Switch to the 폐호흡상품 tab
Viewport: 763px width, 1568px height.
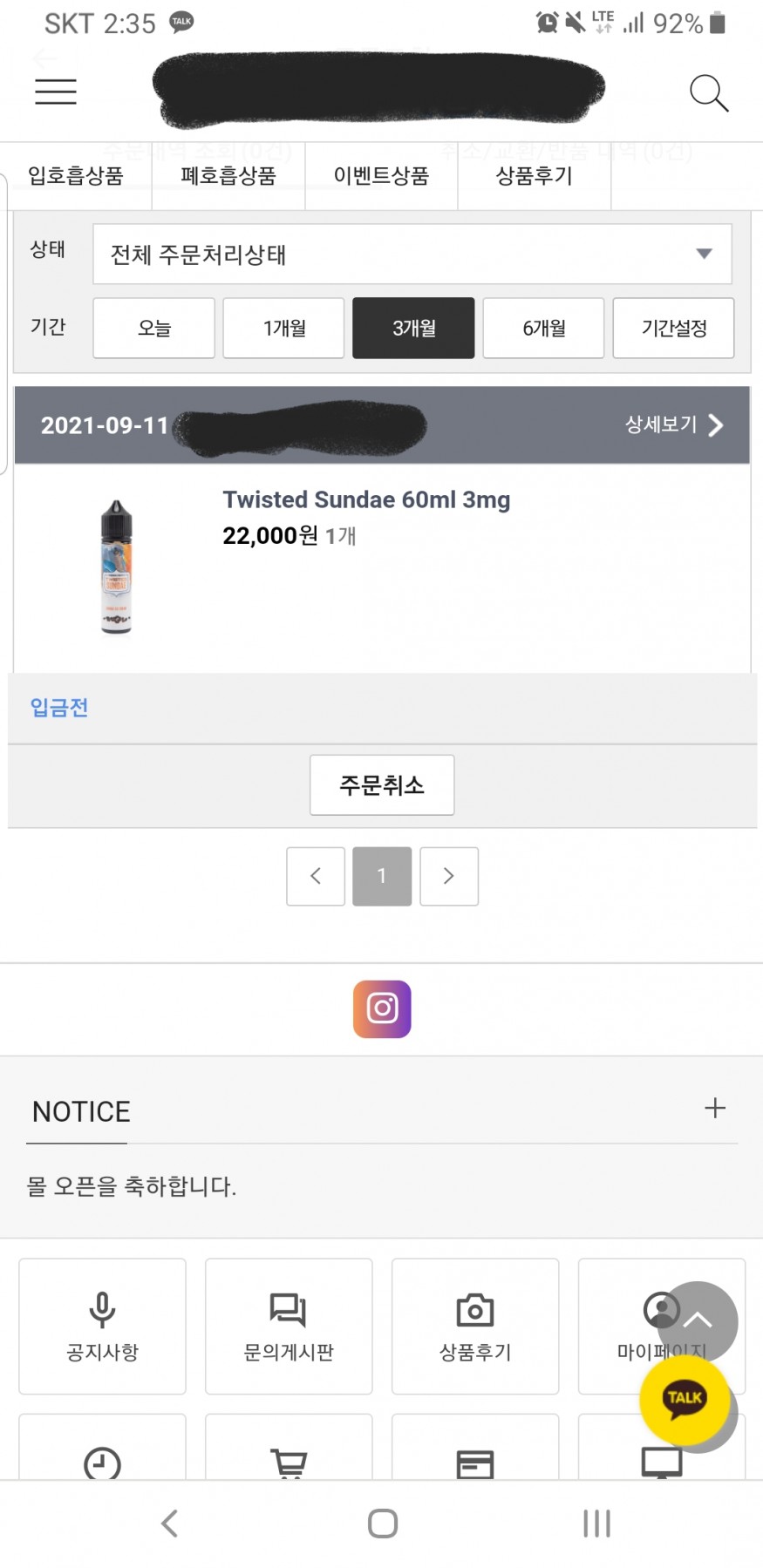[228, 176]
